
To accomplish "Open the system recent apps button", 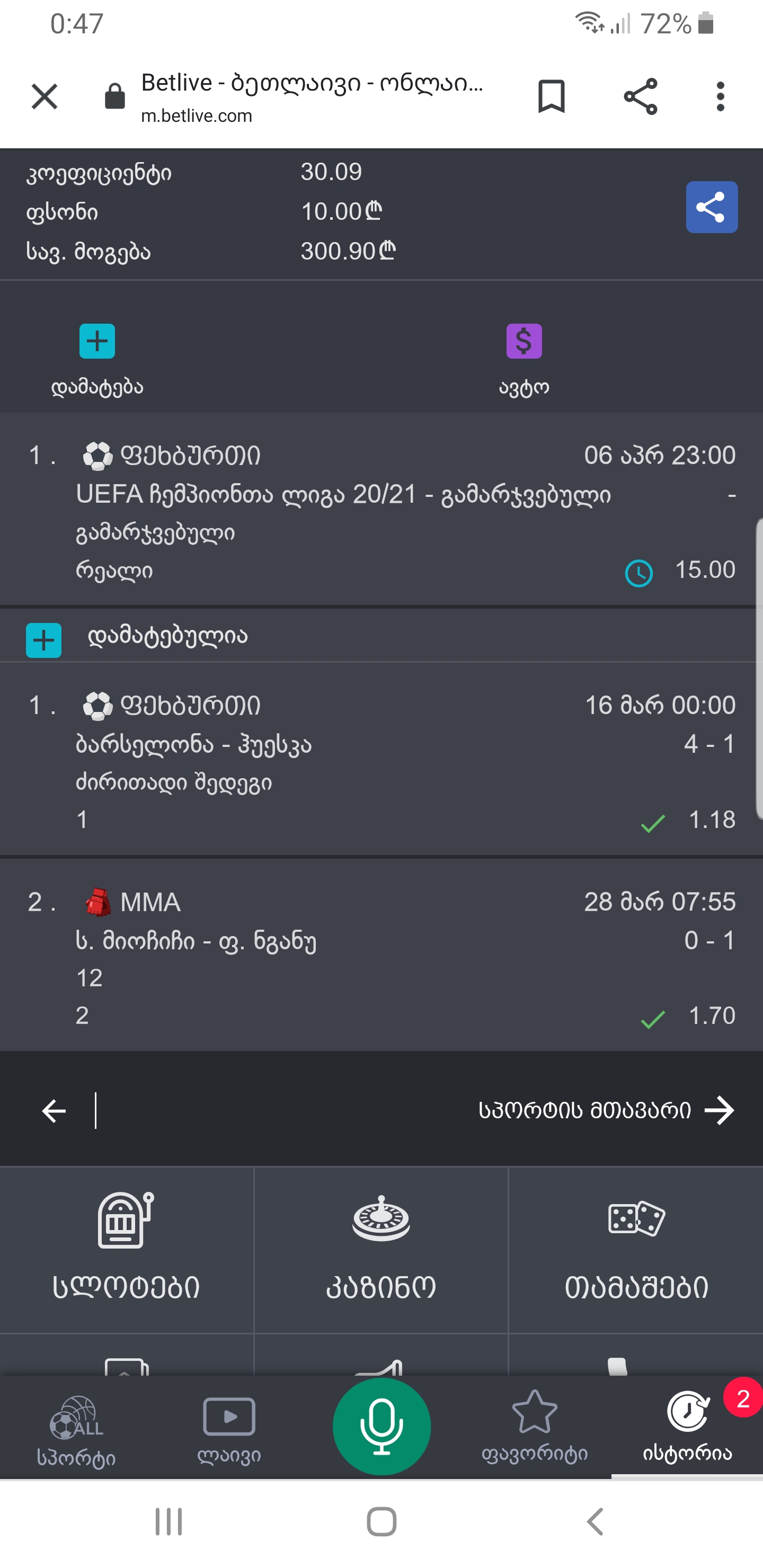I will pos(168,1522).
